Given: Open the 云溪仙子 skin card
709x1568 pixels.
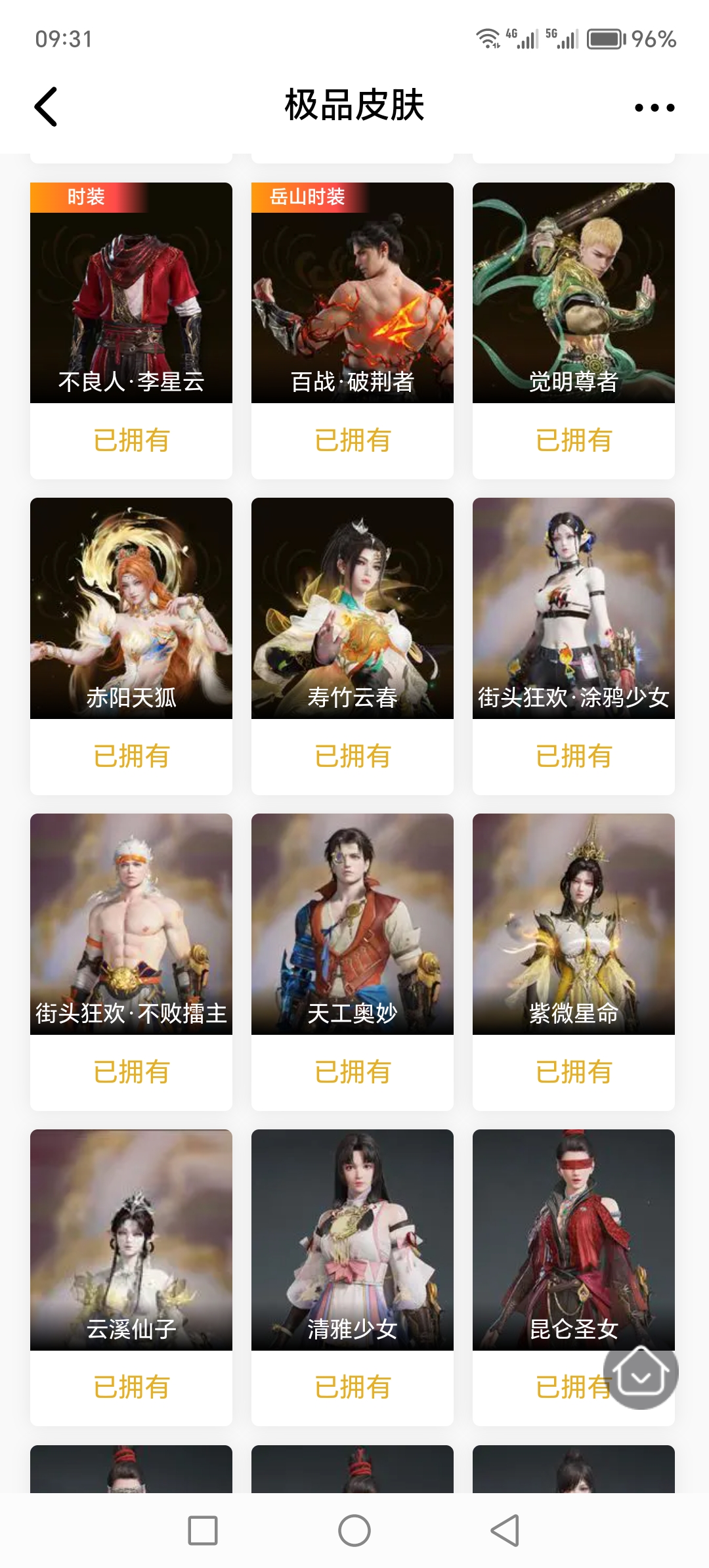Looking at the screenshot, I should coord(131,1240).
